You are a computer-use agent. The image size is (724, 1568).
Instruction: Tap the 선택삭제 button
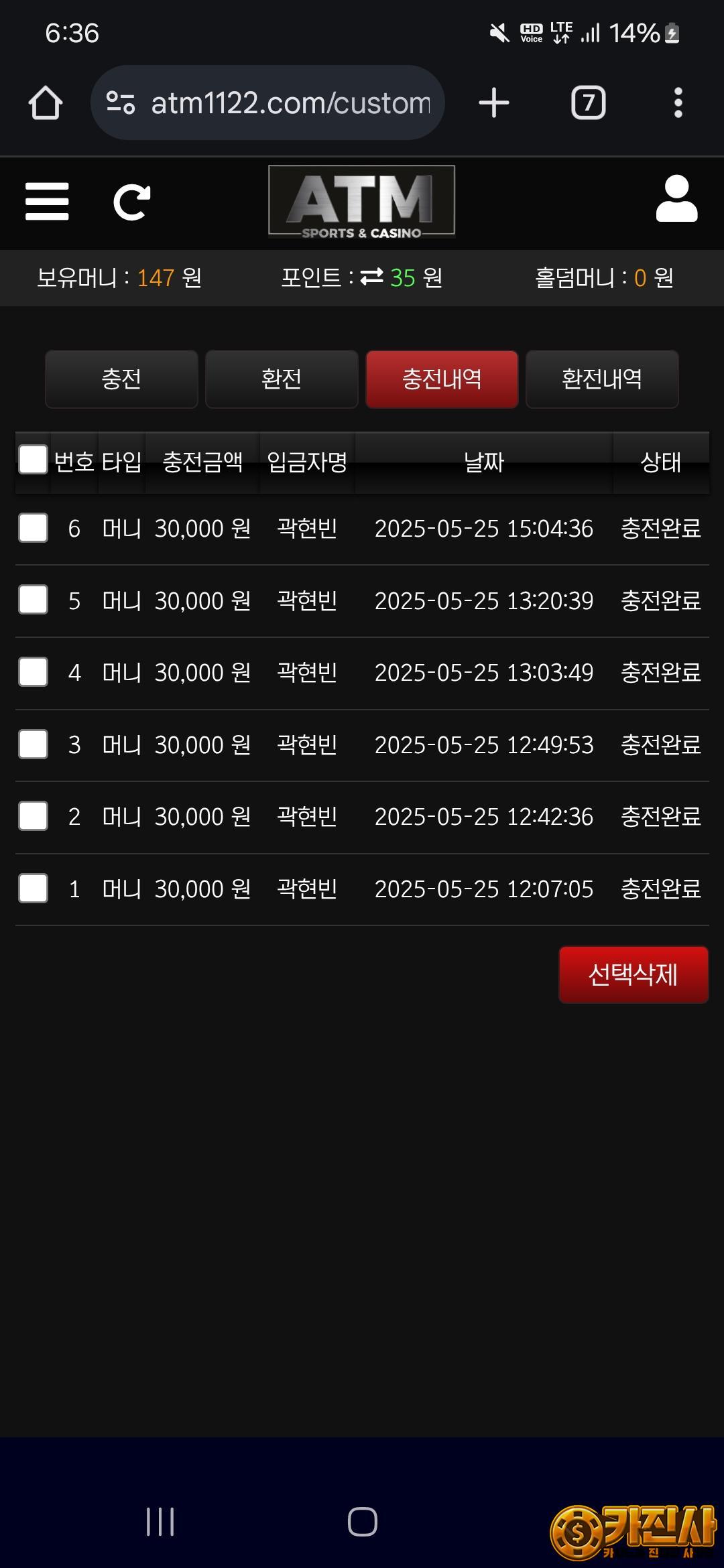click(x=633, y=975)
